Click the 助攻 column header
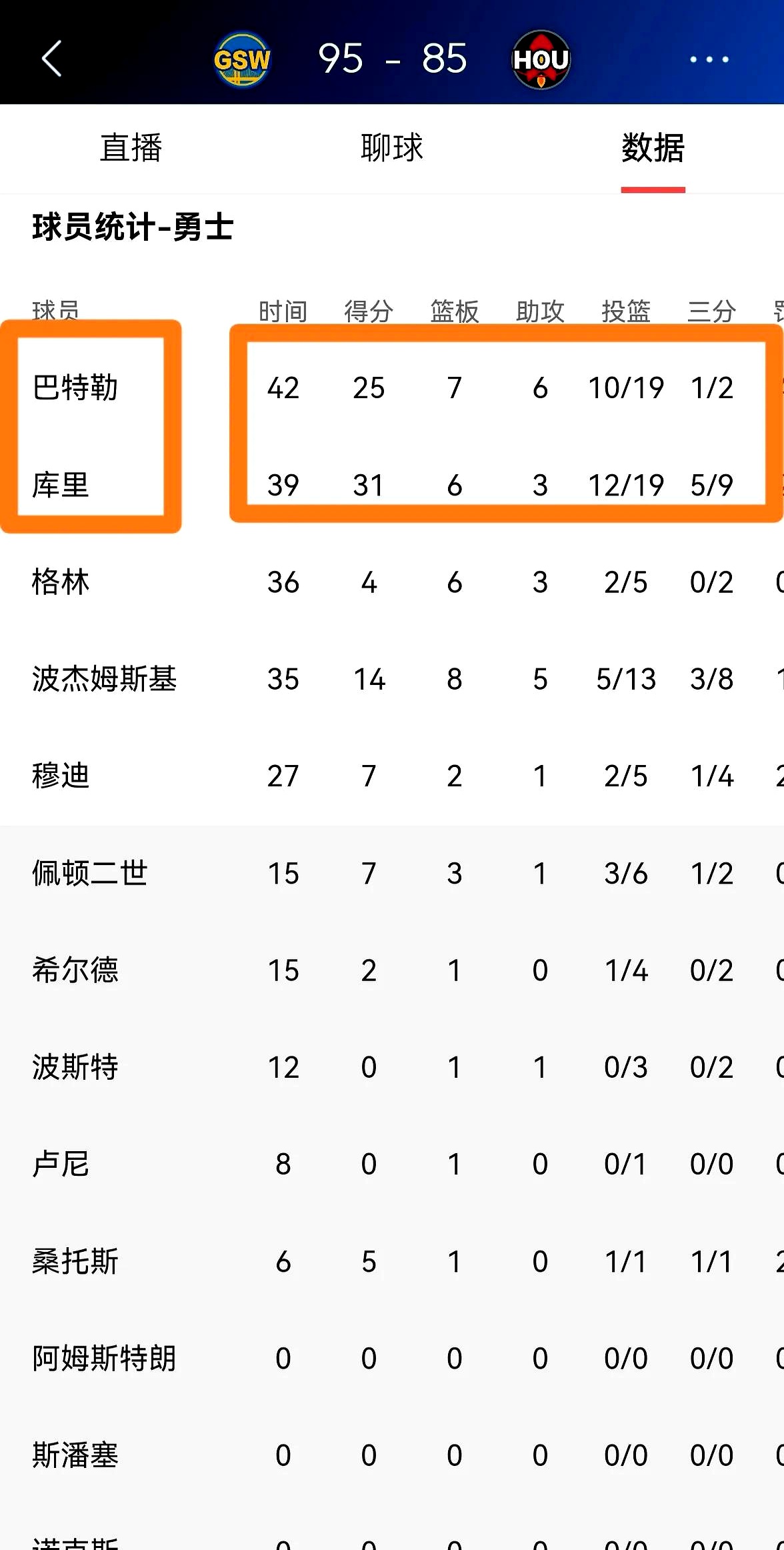 (540, 311)
